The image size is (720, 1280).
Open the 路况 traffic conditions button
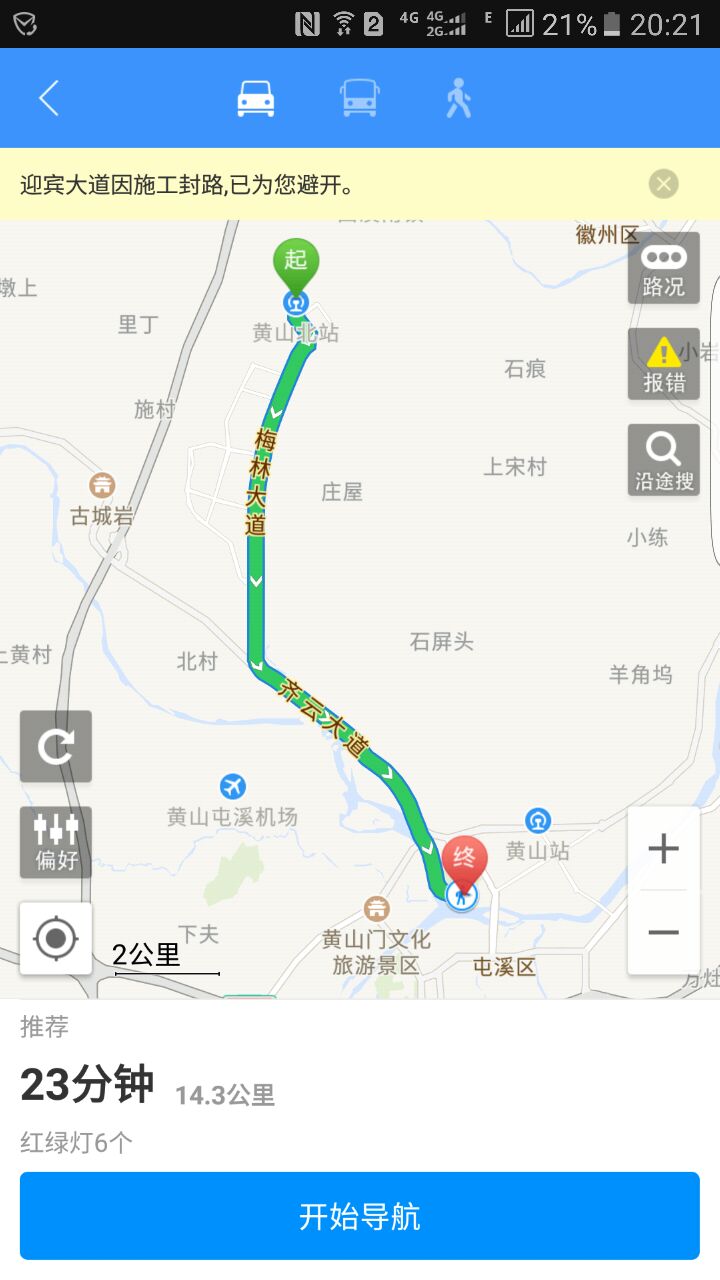coord(663,268)
